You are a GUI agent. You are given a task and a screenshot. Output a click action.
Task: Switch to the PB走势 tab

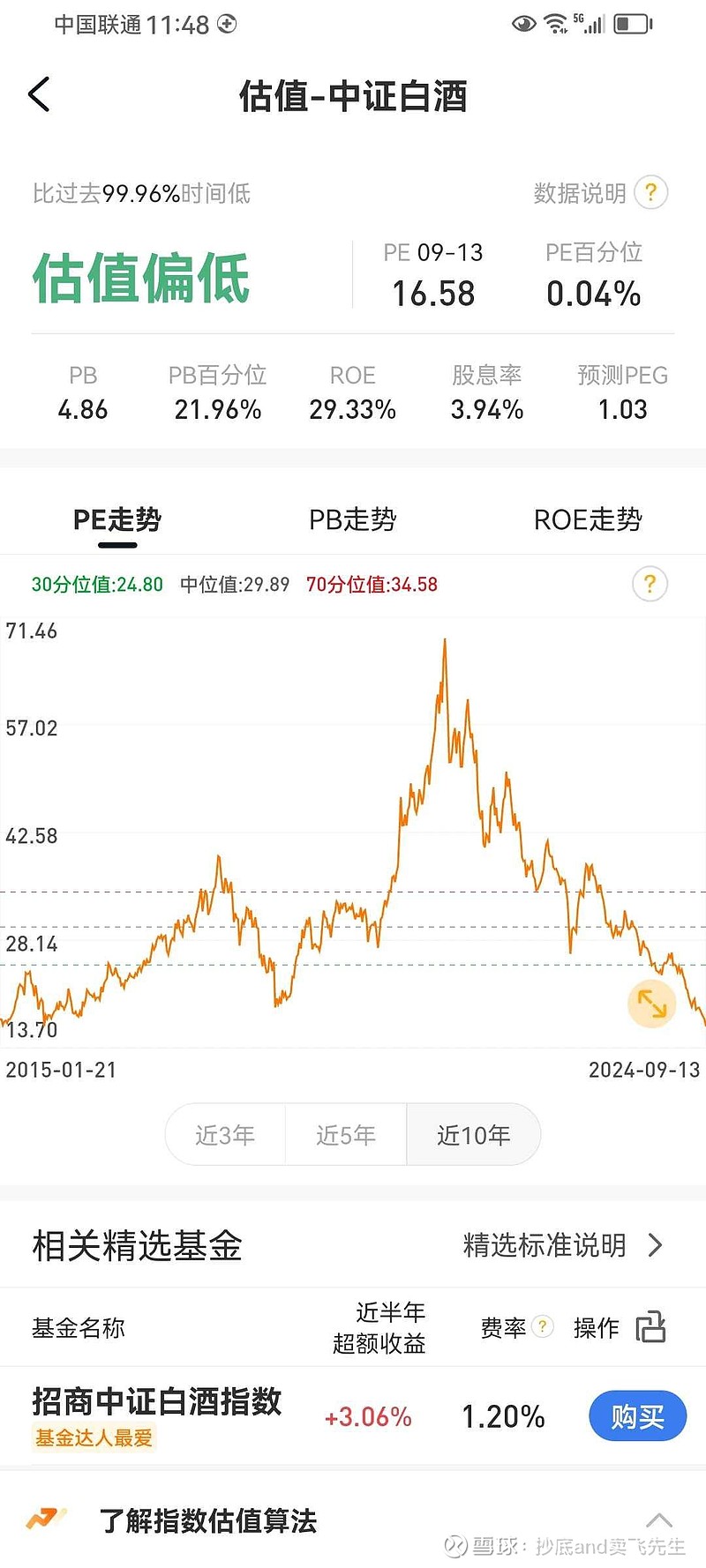[x=355, y=520]
